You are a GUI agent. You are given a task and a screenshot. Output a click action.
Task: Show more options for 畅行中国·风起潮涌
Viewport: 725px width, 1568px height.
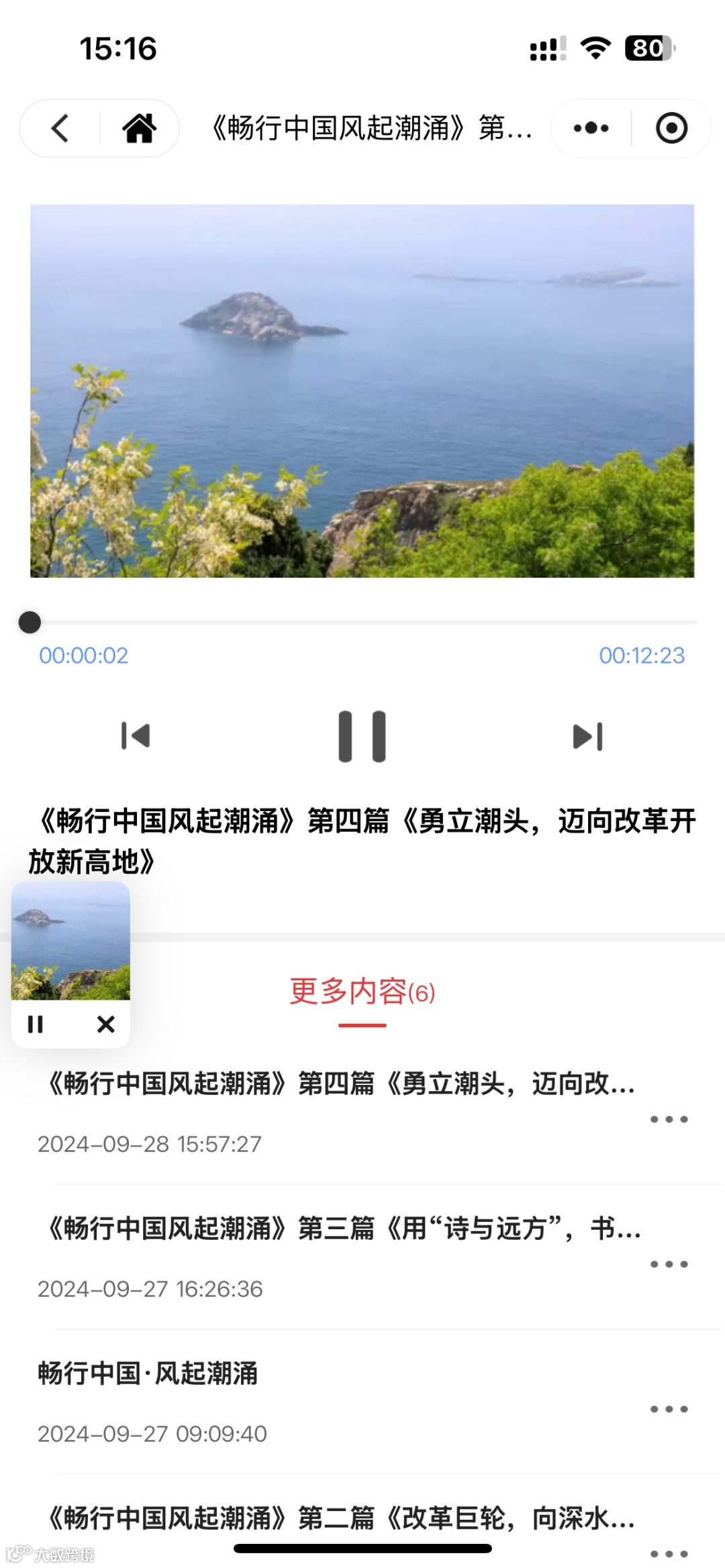coord(669,1409)
